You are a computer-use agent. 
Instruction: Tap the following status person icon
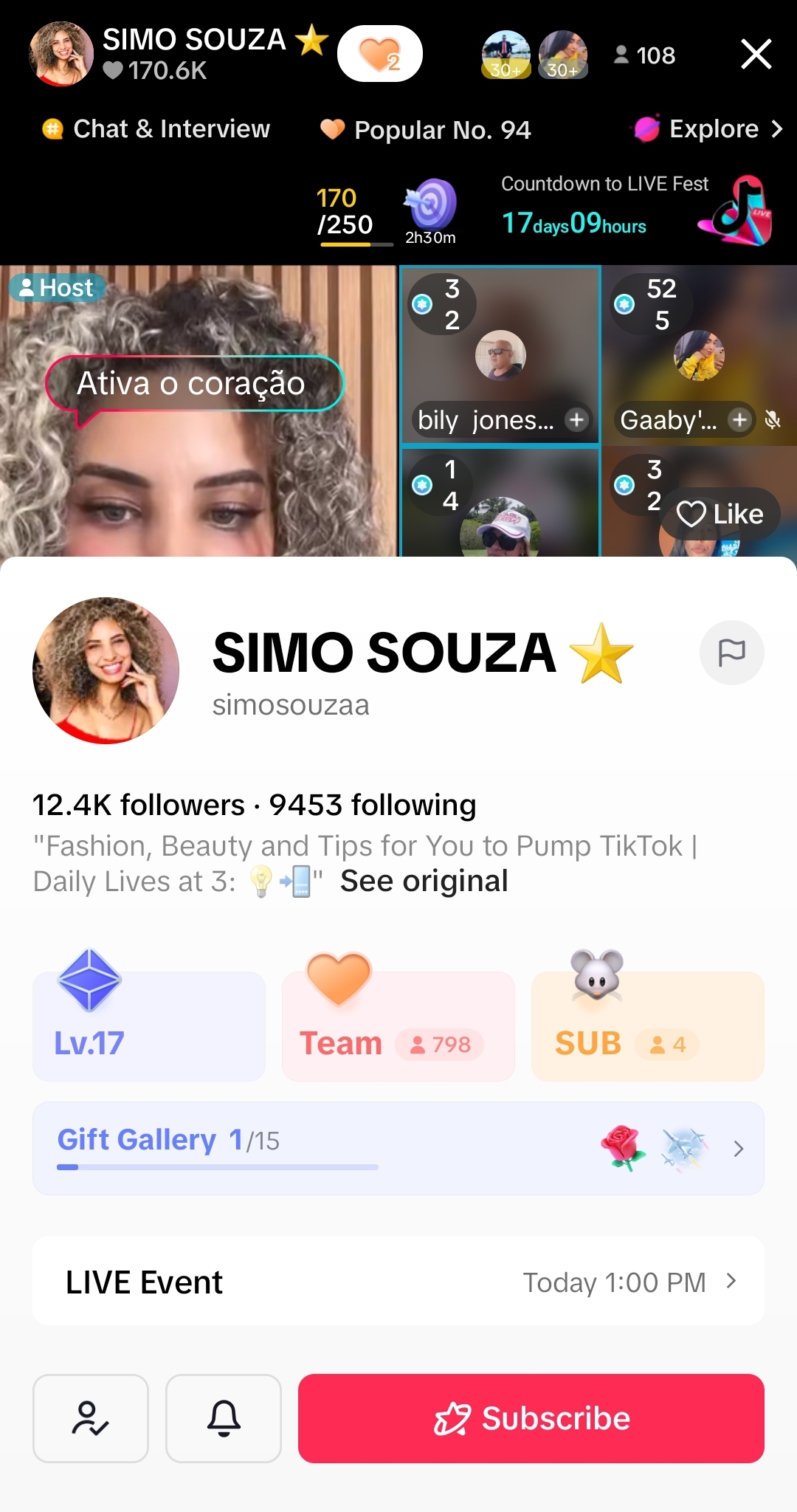pyautogui.click(x=91, y=1418)
